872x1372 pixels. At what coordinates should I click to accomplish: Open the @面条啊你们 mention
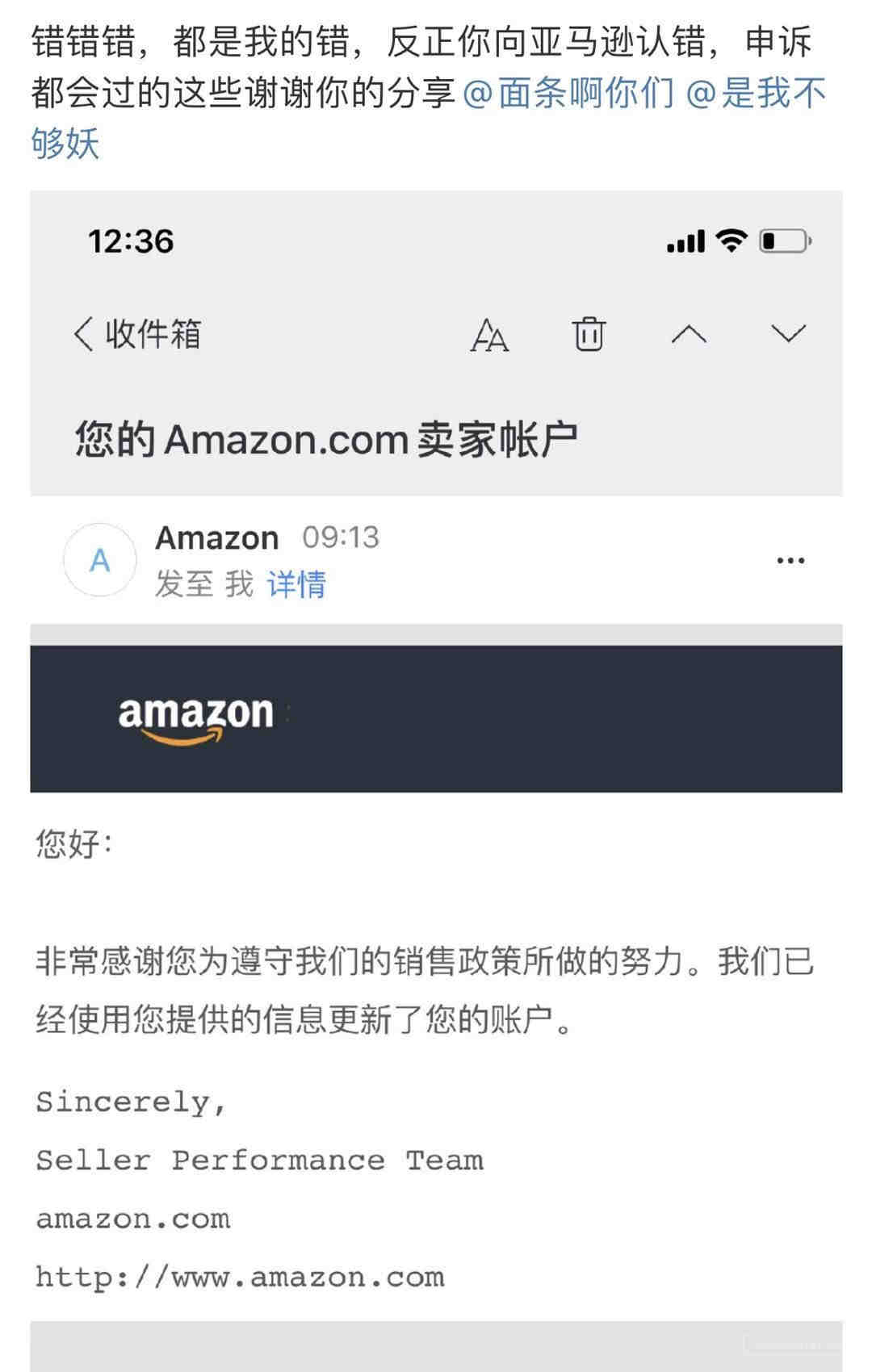568,94
